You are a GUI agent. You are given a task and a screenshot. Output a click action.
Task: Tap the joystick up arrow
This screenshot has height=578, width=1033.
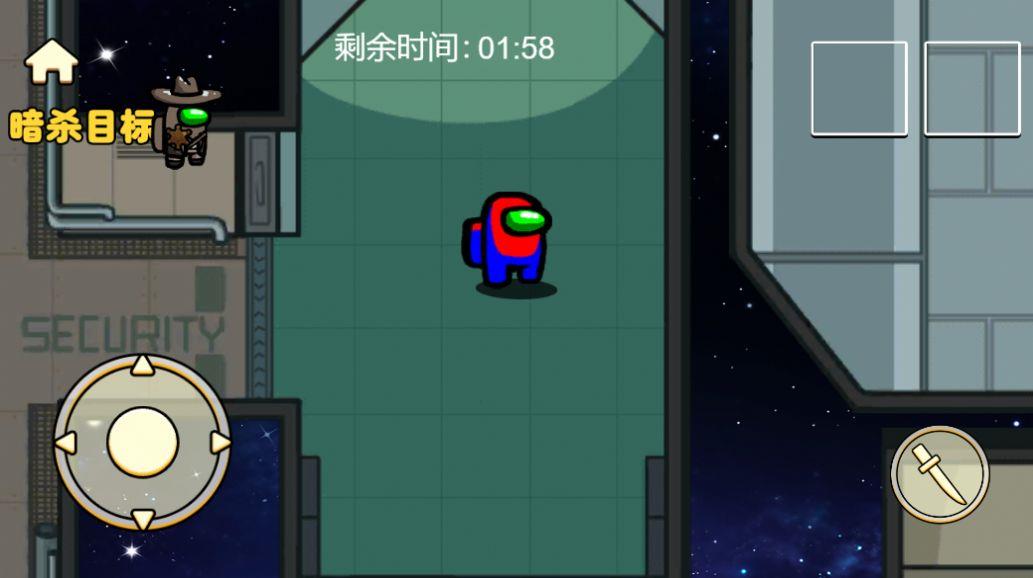pos(142,365)
